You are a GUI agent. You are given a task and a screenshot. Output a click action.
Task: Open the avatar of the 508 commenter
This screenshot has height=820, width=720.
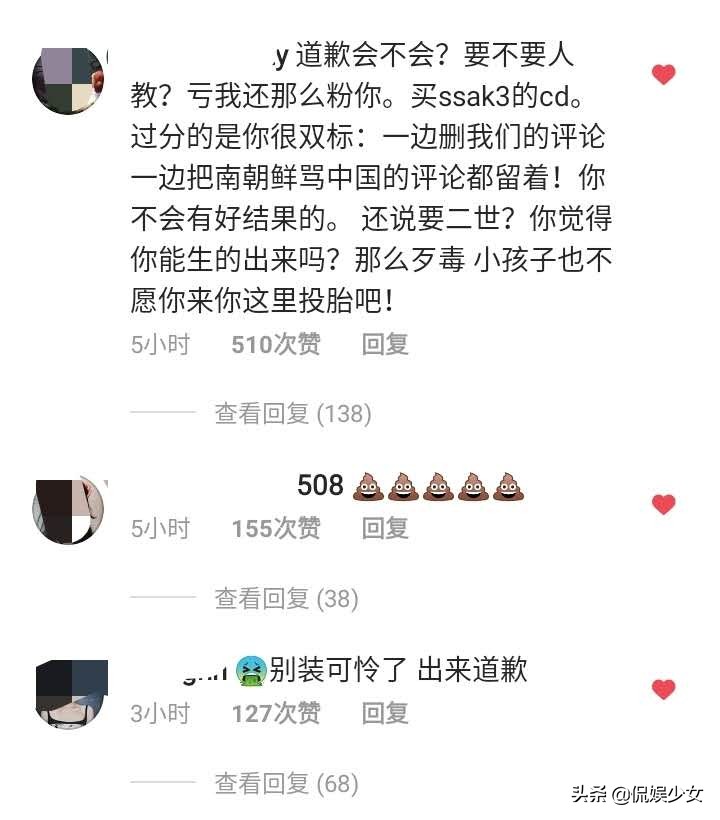pos(68,511)
